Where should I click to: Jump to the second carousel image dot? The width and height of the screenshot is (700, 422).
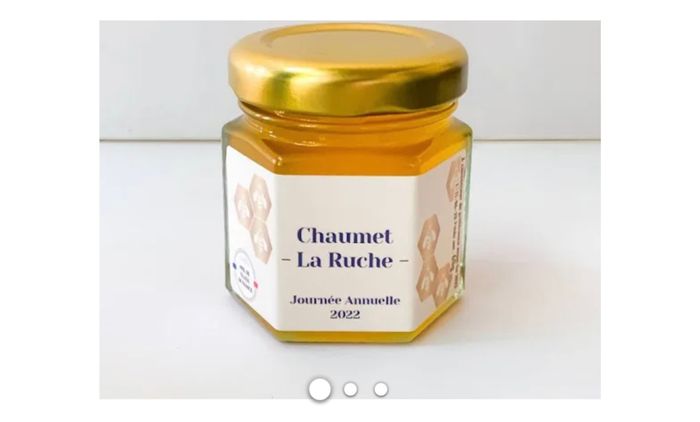coord(350,389)
